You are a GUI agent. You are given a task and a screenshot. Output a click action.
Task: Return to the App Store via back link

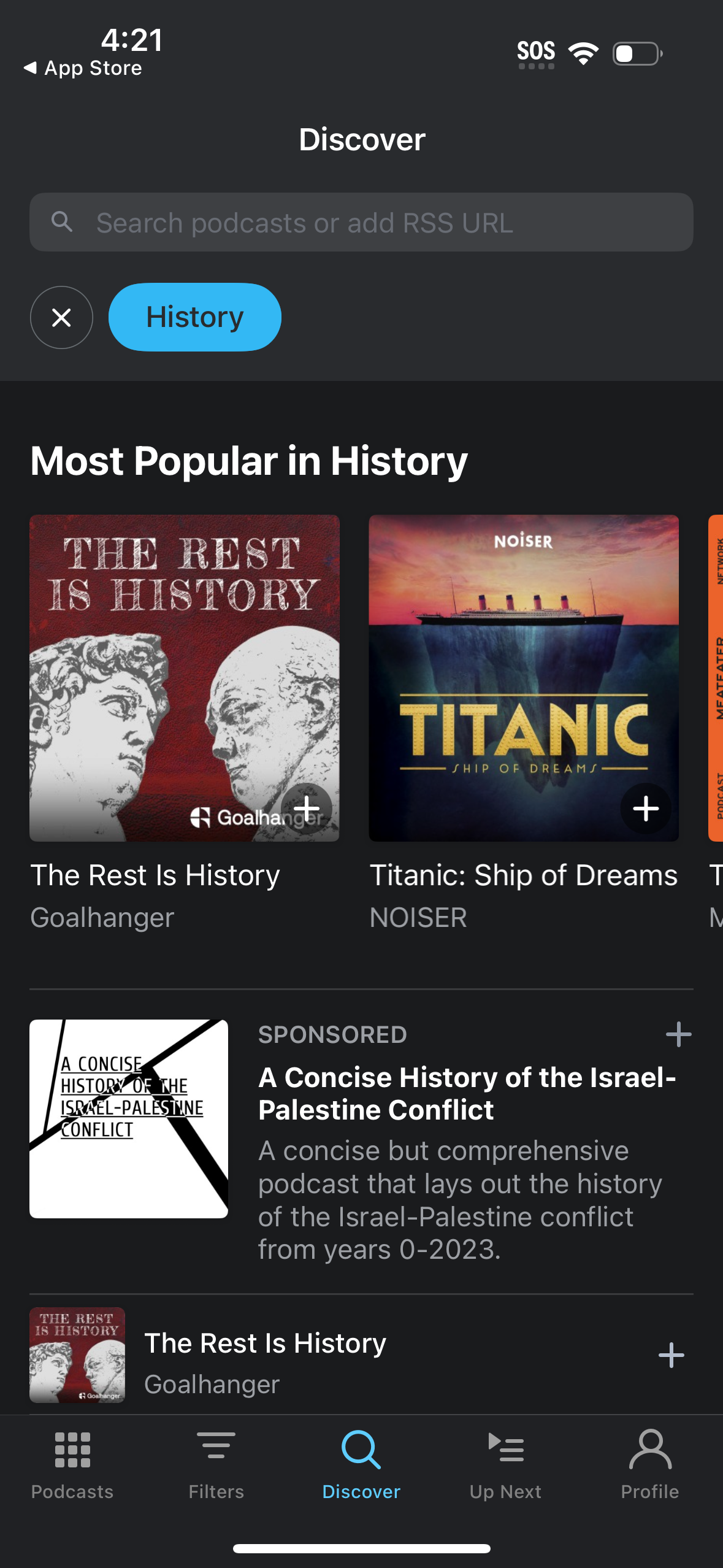pos(84,67)
